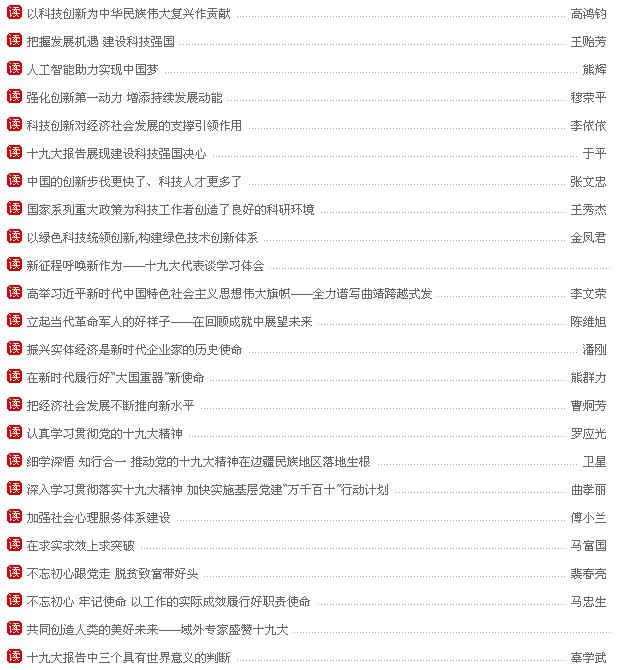
Task: Open 振兴实体经济是新时代企业家的历史使命
Action: click(x=134, y=350)
